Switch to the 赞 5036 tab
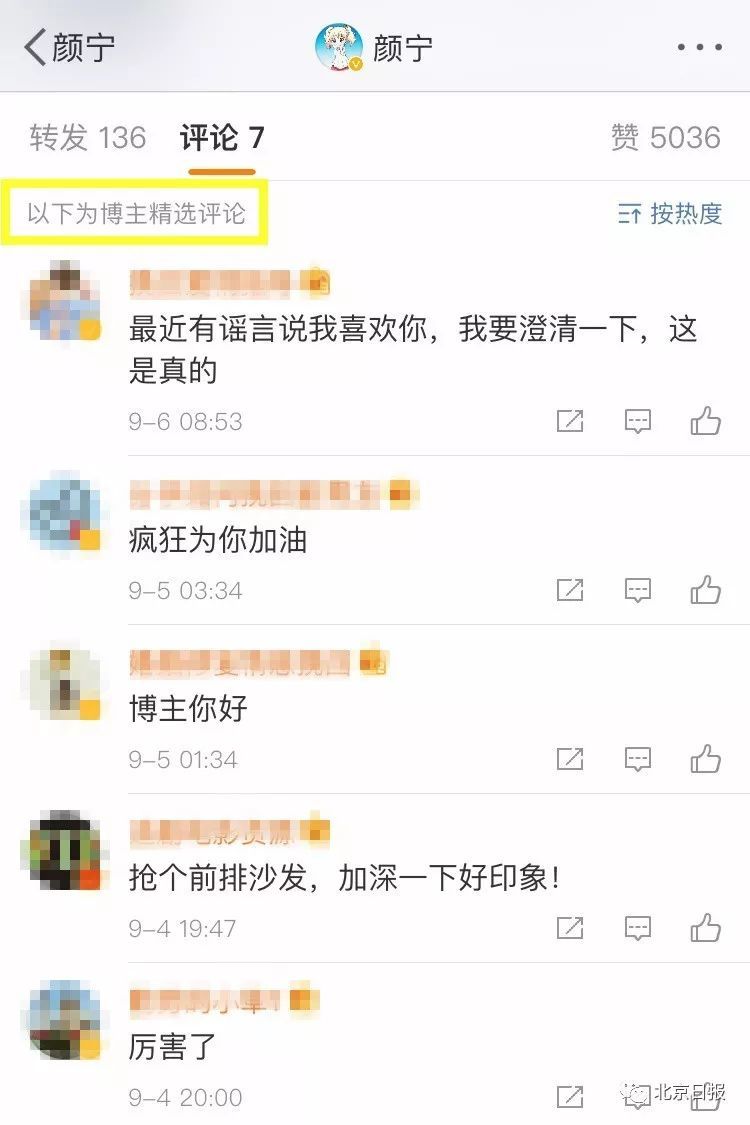Image resolution: width=750 pixels, height=1125 pixels. point(665,137)
